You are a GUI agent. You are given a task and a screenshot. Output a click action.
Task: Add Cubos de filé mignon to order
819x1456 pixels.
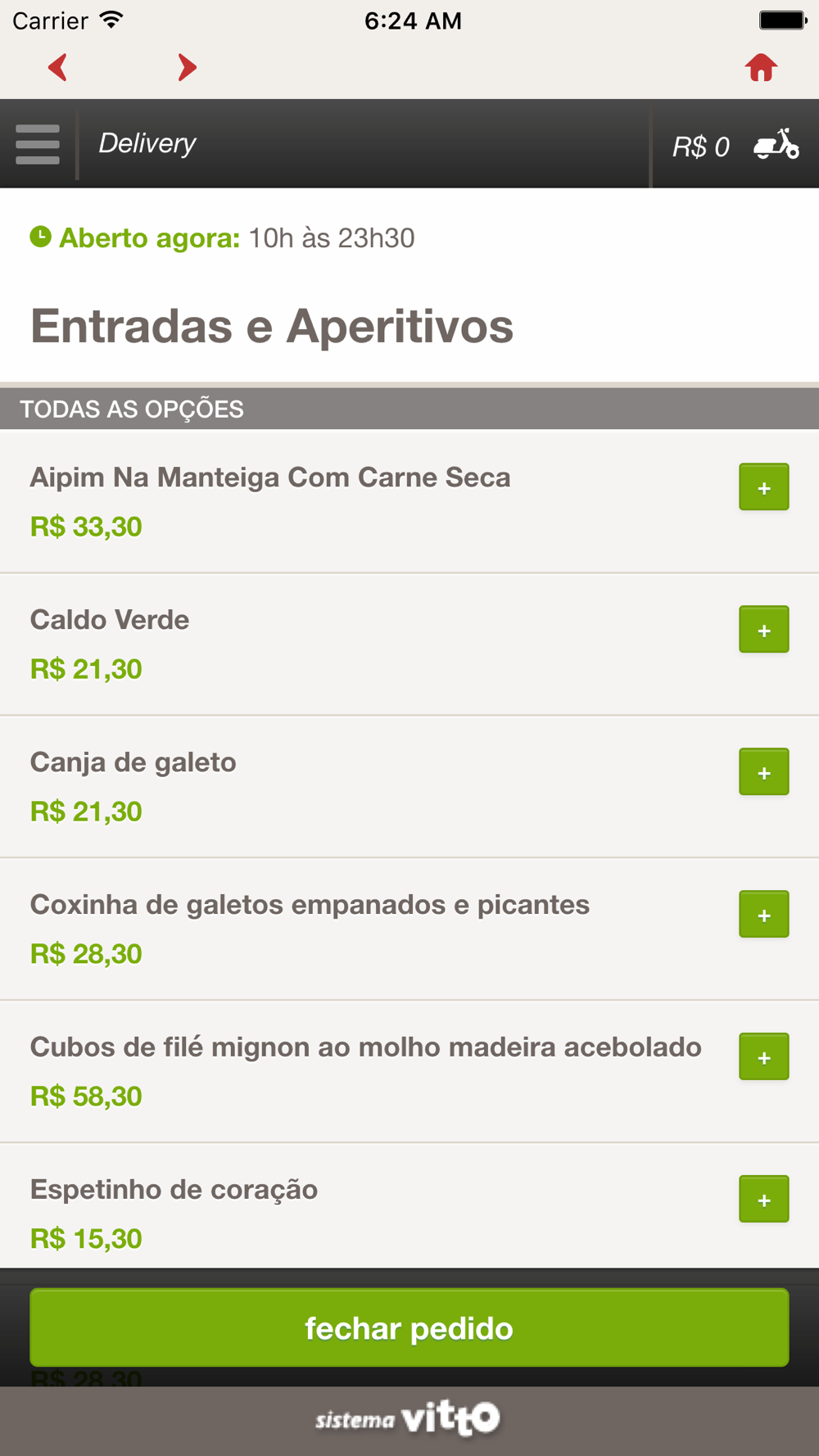pyautogui.click(x=763, y=1057)
